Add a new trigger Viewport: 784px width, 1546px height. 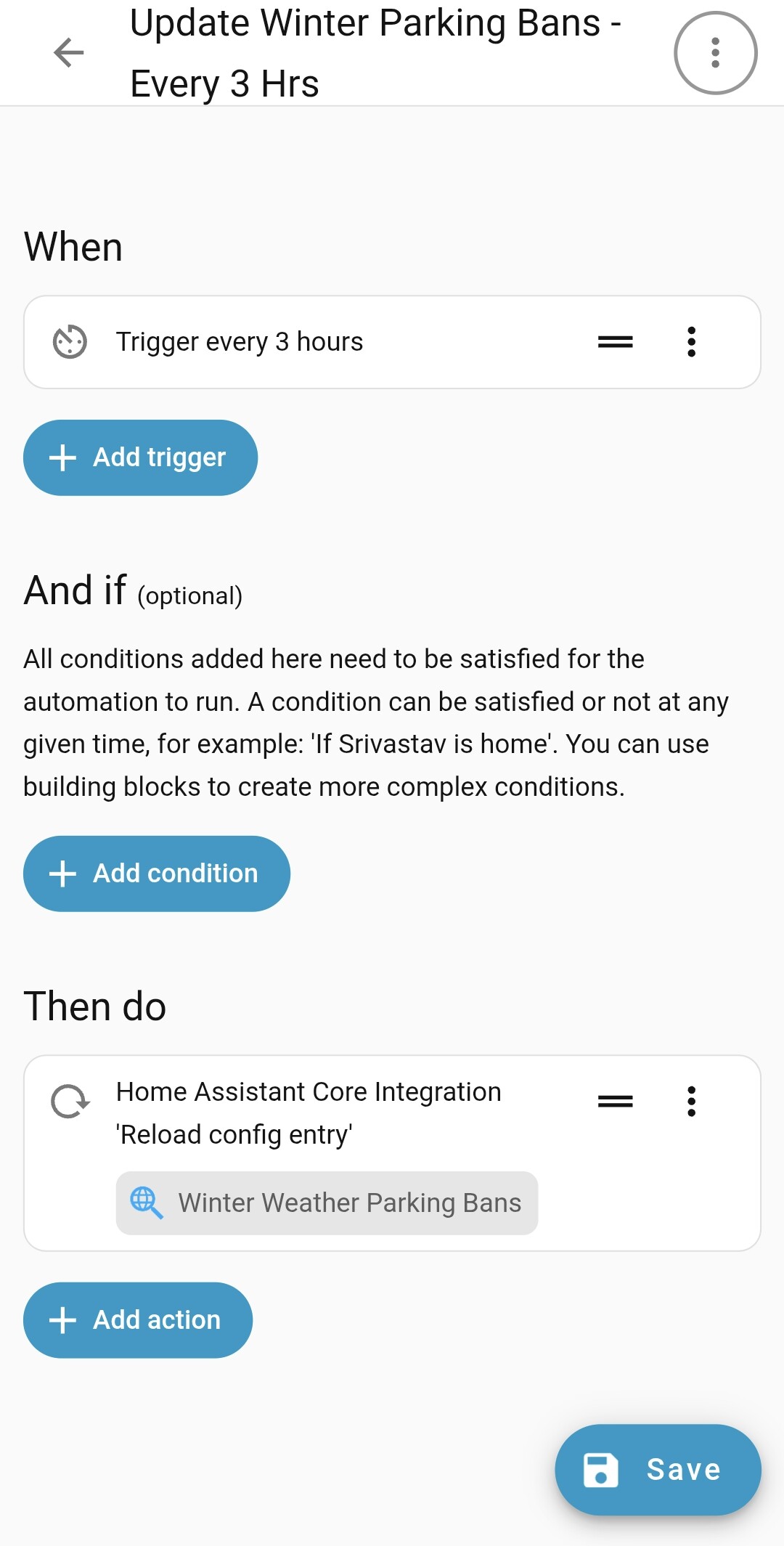point(140,457)
